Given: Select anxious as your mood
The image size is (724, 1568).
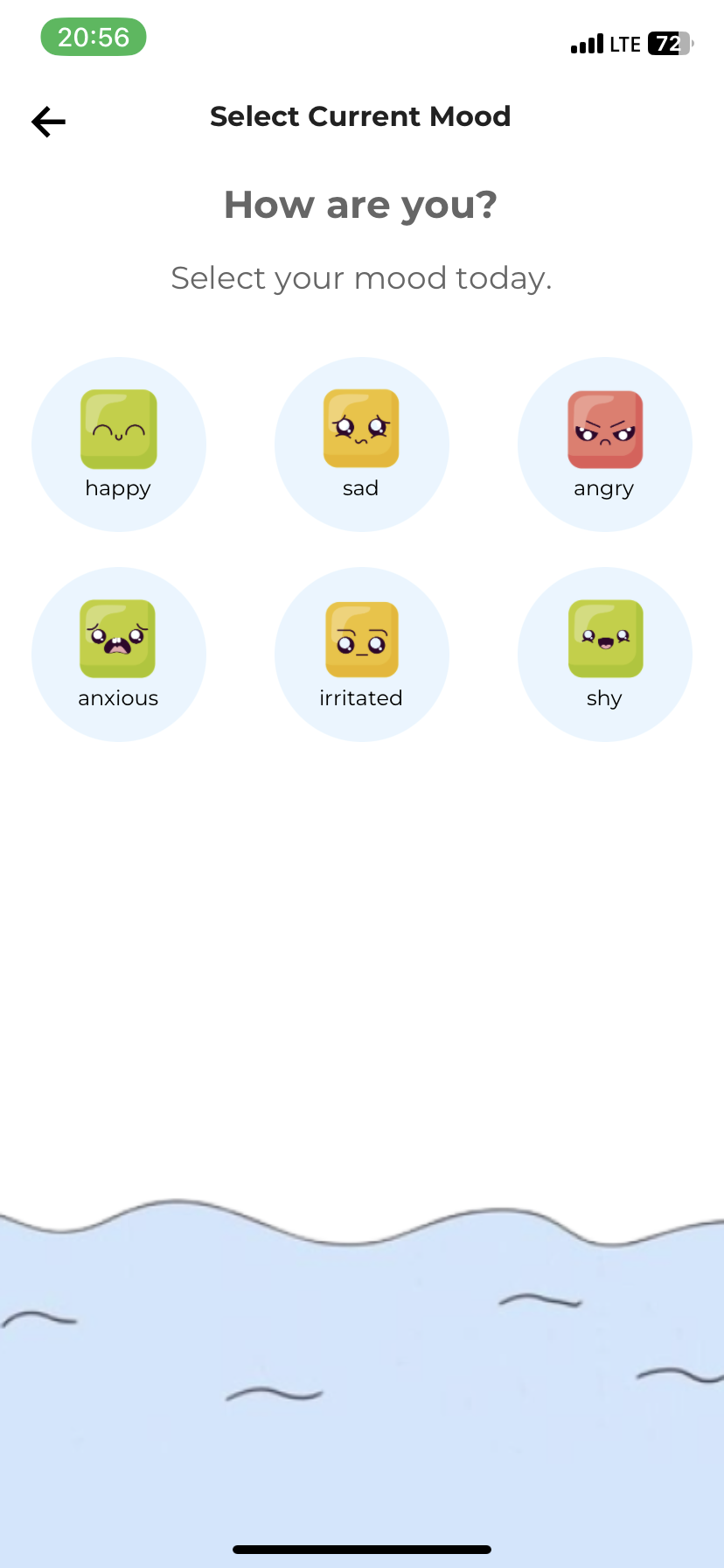Looking at the screenshot, I should click(x=119, y=654).
